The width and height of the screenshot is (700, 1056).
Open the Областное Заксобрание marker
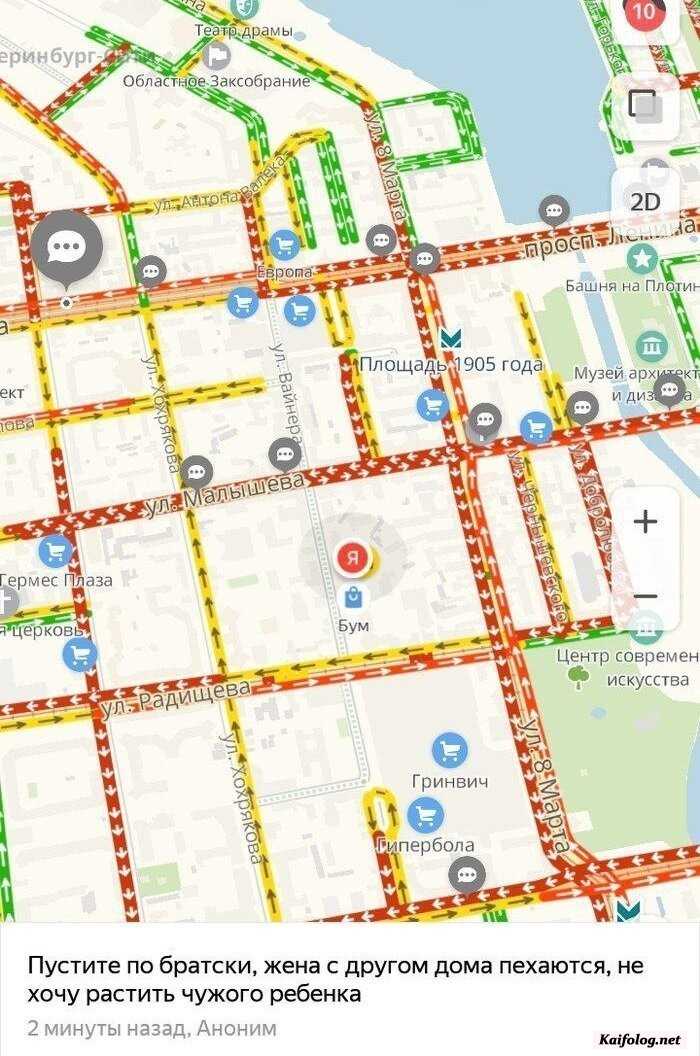216,56
